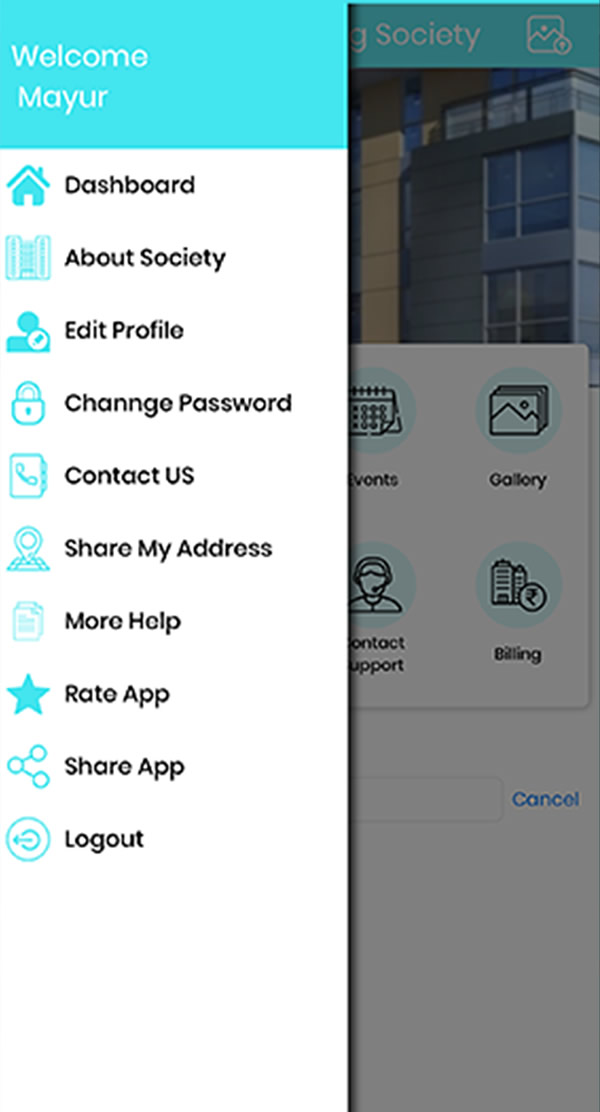The height and width of the screenshot is (1112, 600).
Task: Choose Rate App
Action: [174, 694]
